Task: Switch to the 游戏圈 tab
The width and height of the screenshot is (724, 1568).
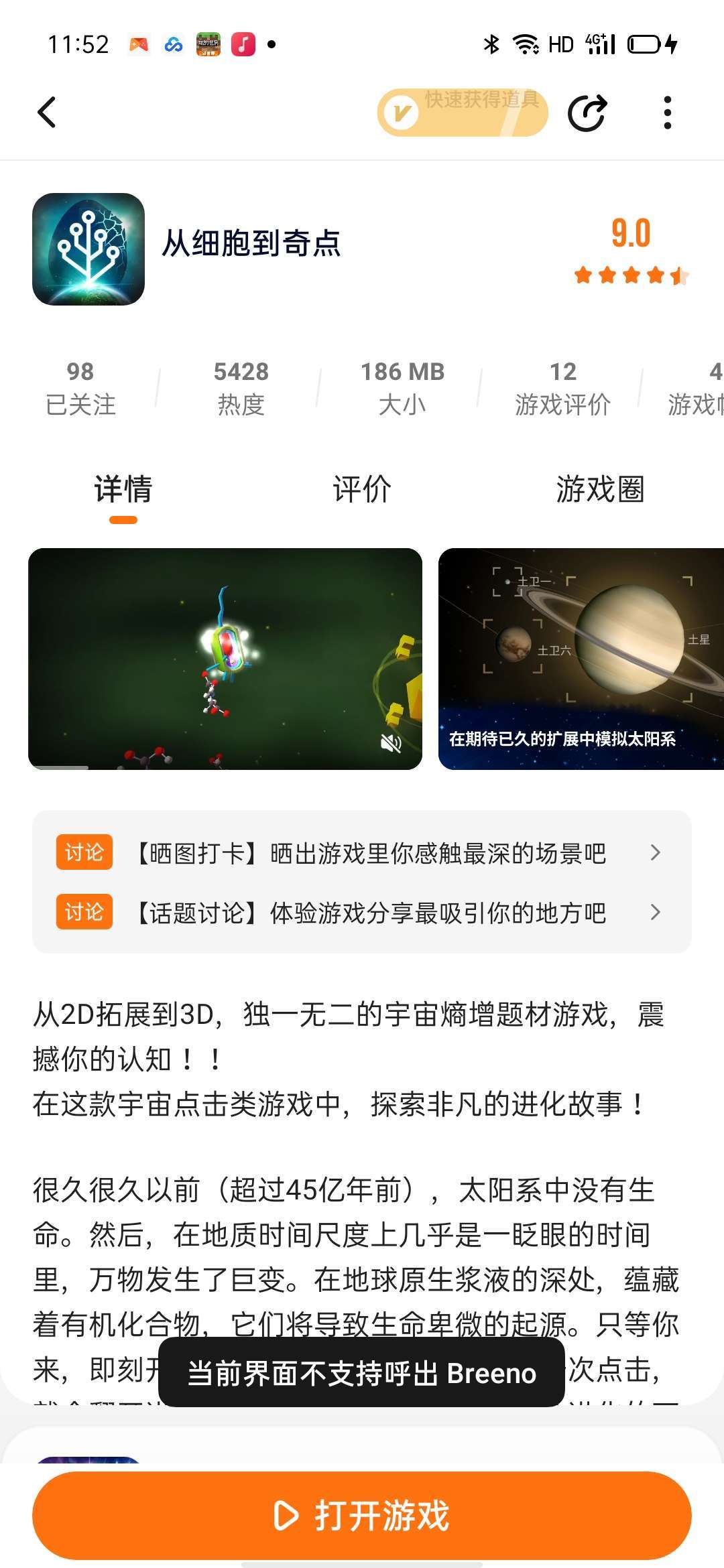Action: 600,489
